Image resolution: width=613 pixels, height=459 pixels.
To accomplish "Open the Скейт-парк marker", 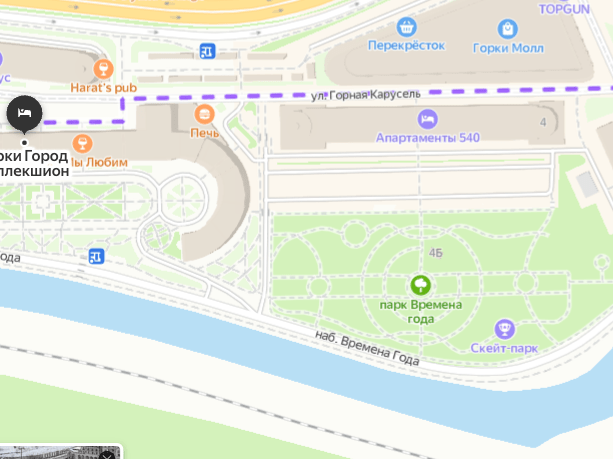I will click(505, 329).
